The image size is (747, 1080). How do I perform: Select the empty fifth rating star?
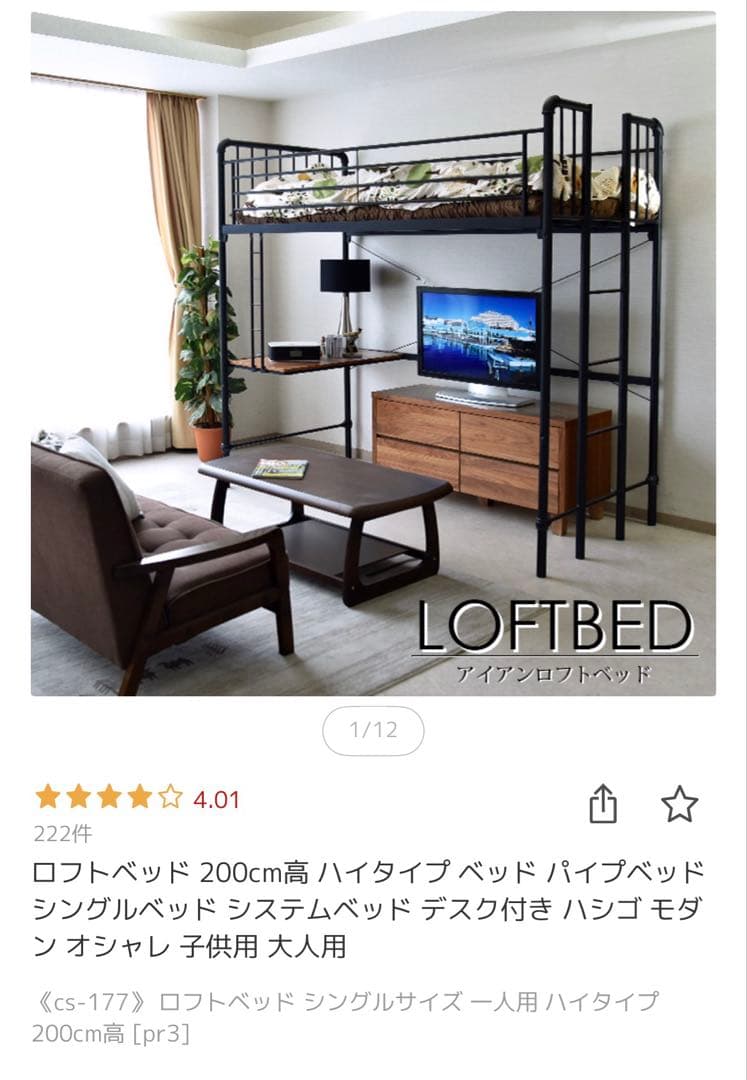pos(172,798)
